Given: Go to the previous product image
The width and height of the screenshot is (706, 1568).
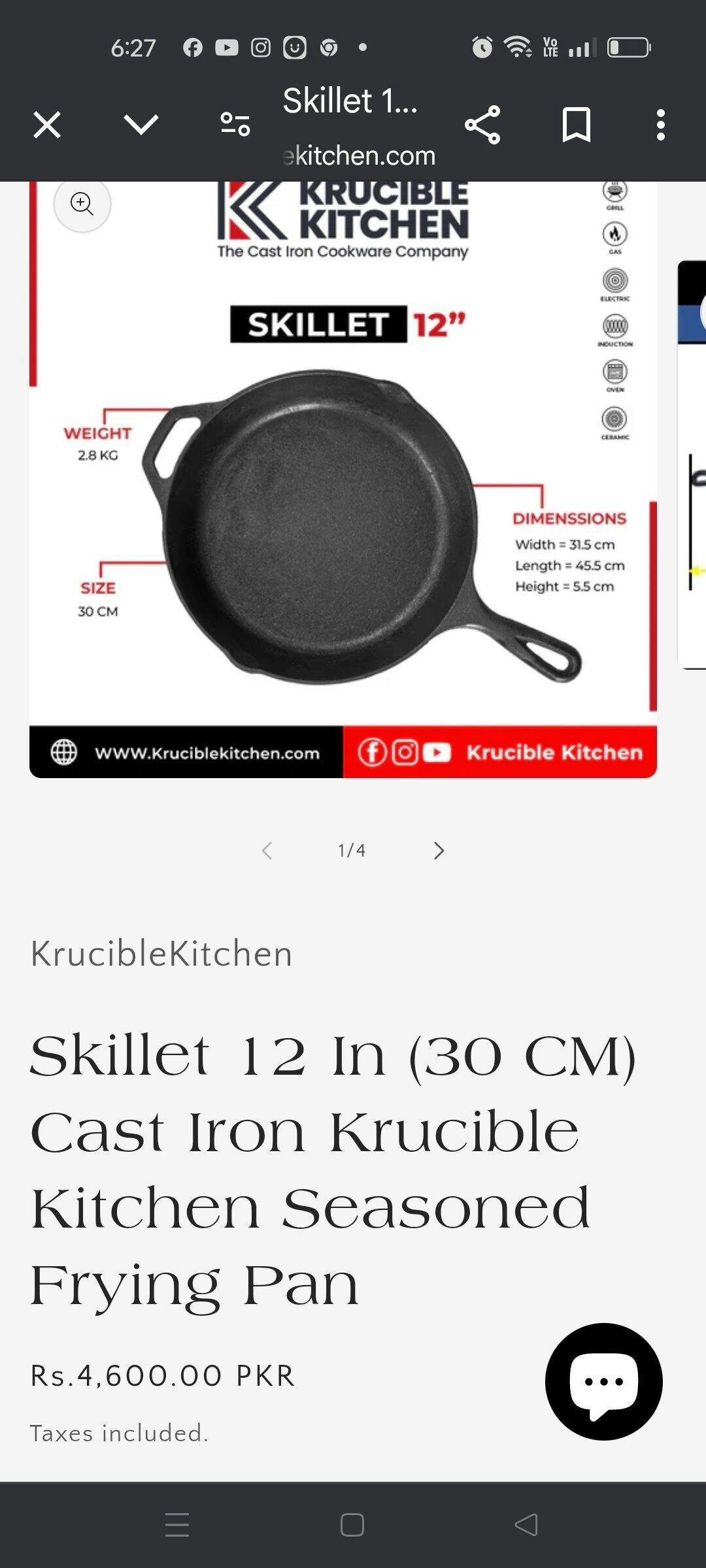Looking at the screenshot, I should (267, 851).
